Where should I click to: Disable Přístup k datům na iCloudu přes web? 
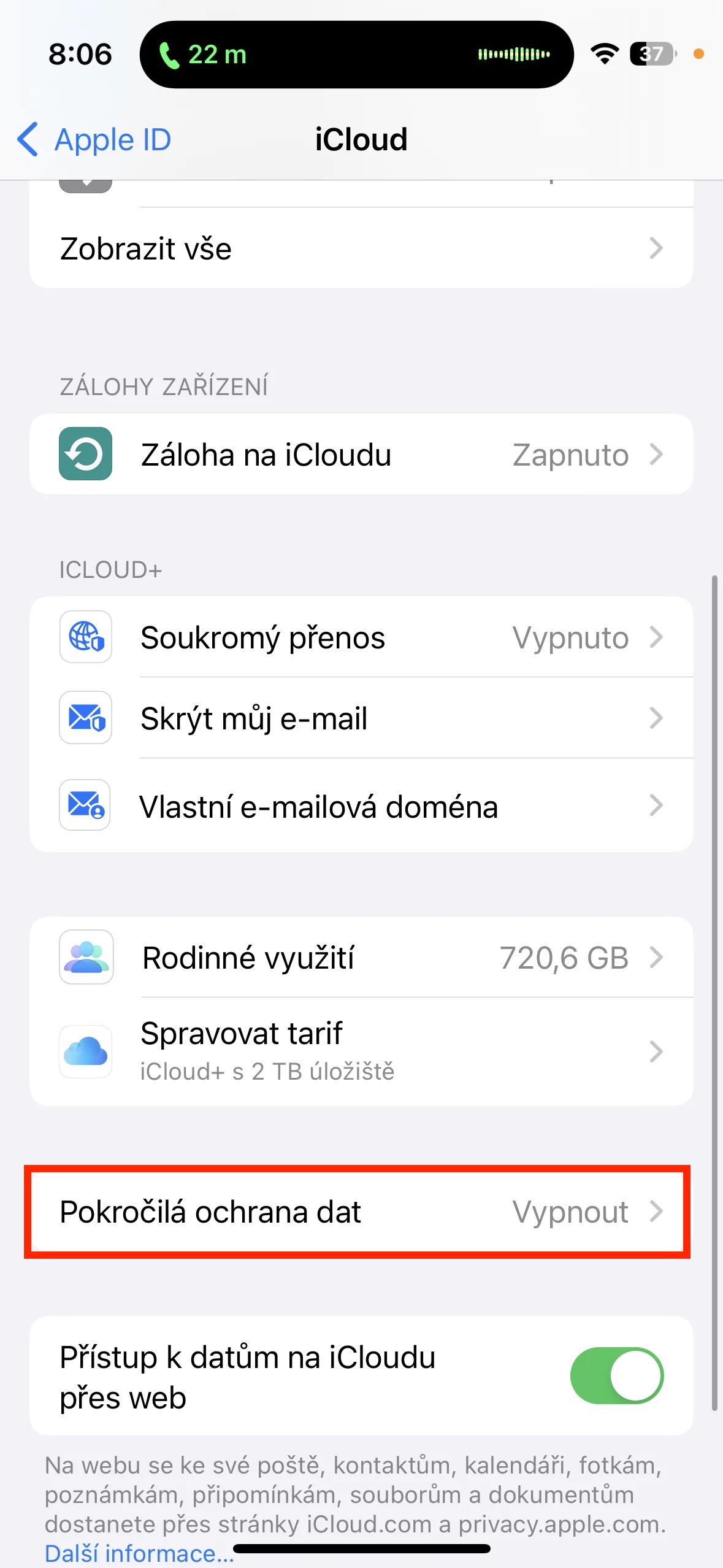pyautogui.click(x=616, y=1375)
